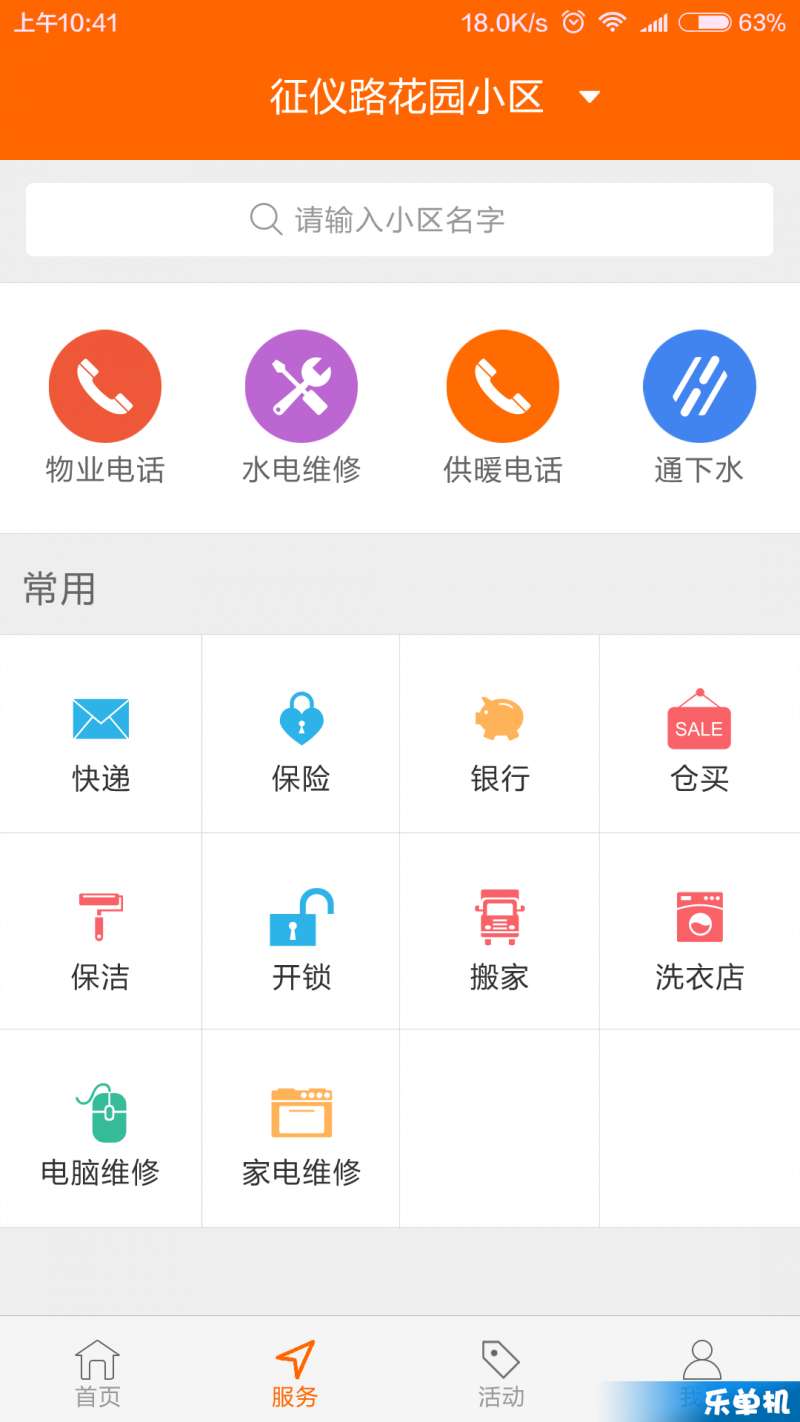Choose the 保洁 cleaning service
The height and width of the screenshot is (1422, 800).
pos(101,934)
